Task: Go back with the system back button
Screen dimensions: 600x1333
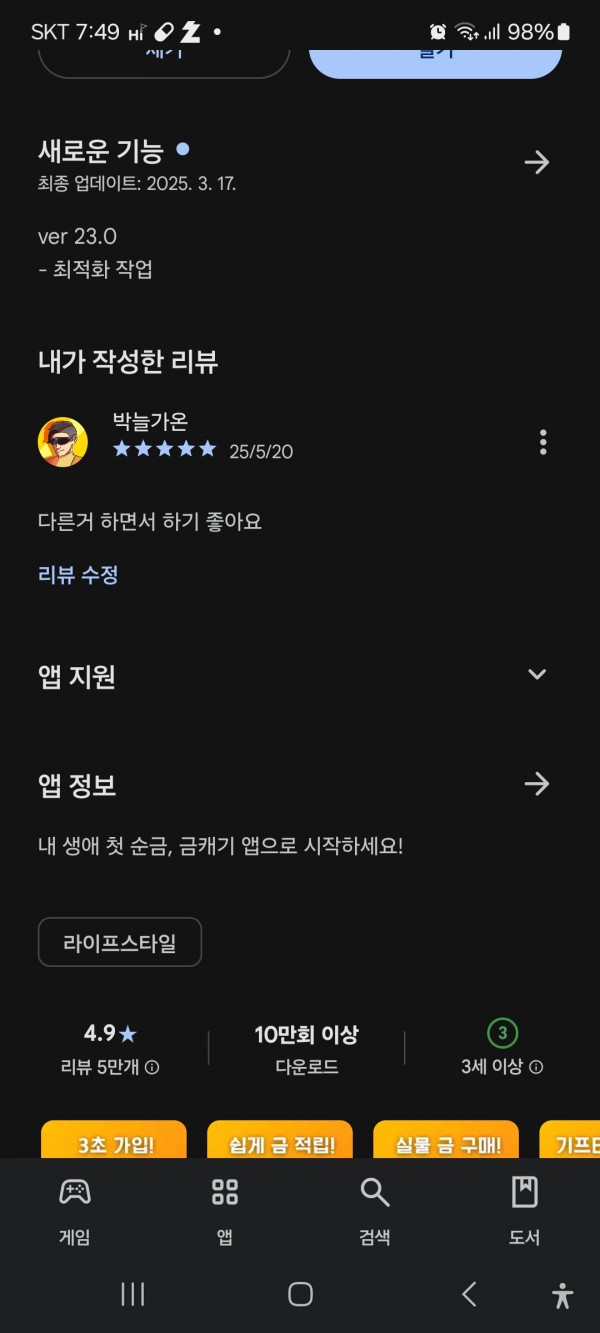Action: (x=469, y=1294)
